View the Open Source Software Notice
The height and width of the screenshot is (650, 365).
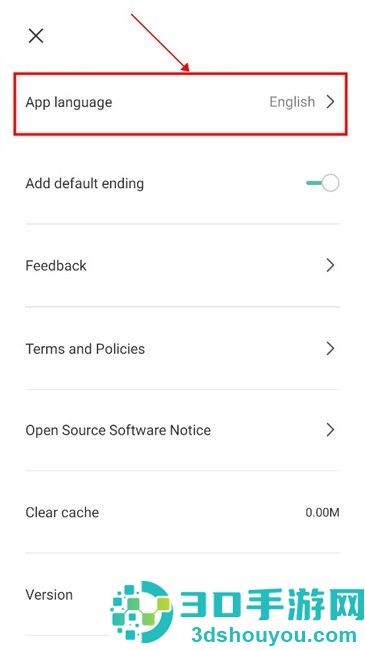pyautogui.click(x=182, y=430)
